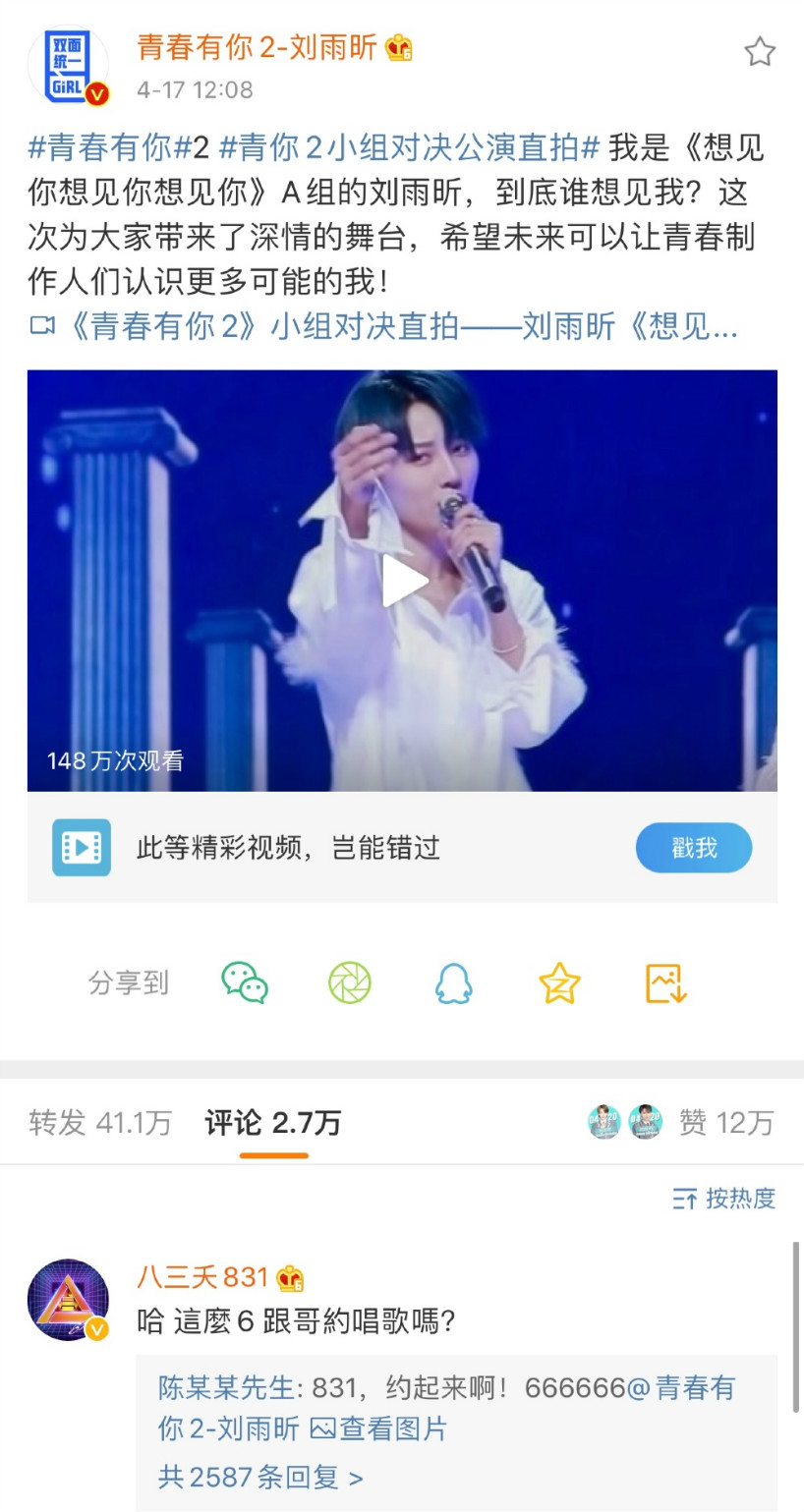Share the post to QQ
Image resolution: width=804 pixels, height=1512 pixels.
tap(453, 982)
